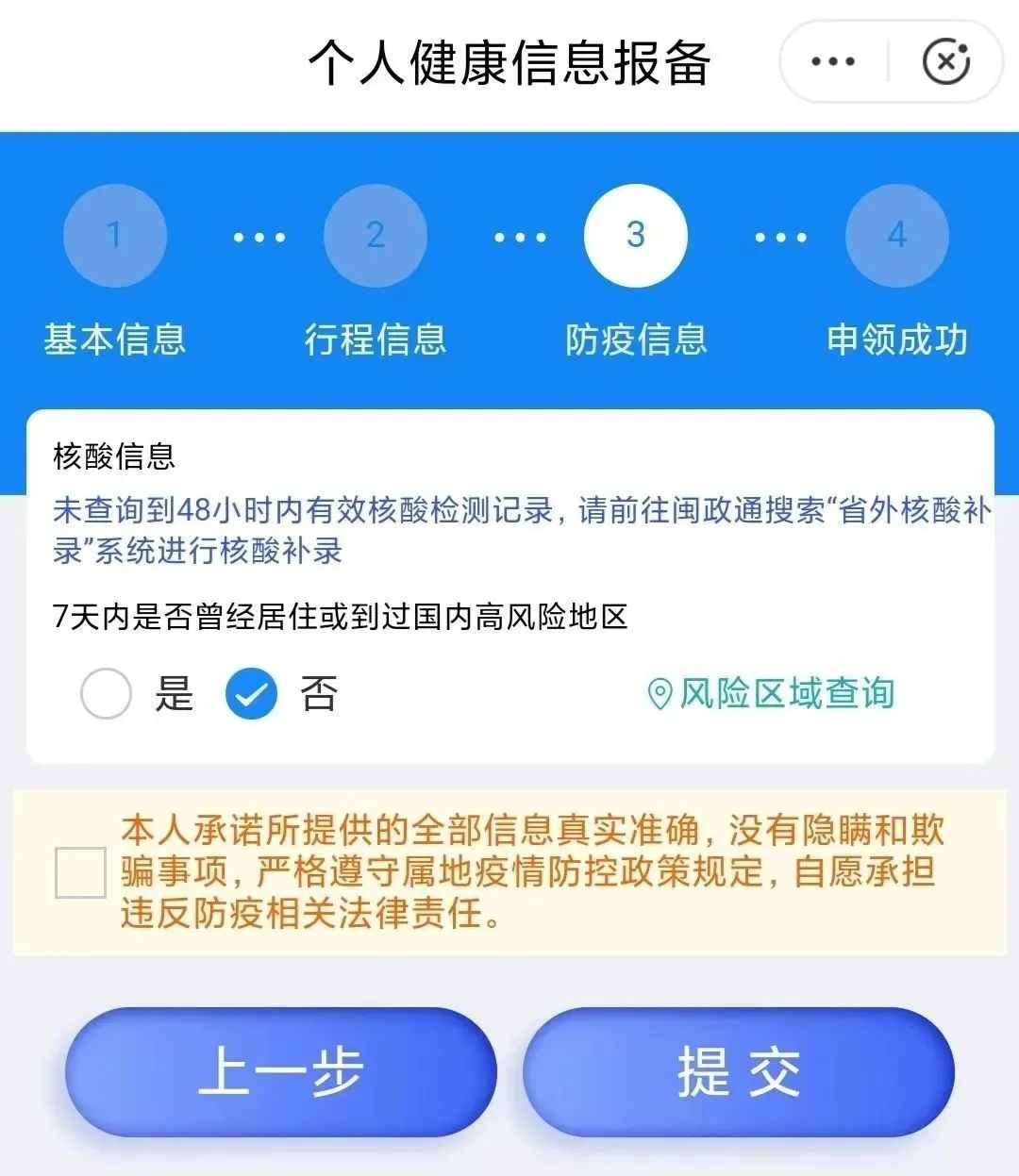Tap the dots between step 3 and 4

pyautogui.click(x=777, y=237)
